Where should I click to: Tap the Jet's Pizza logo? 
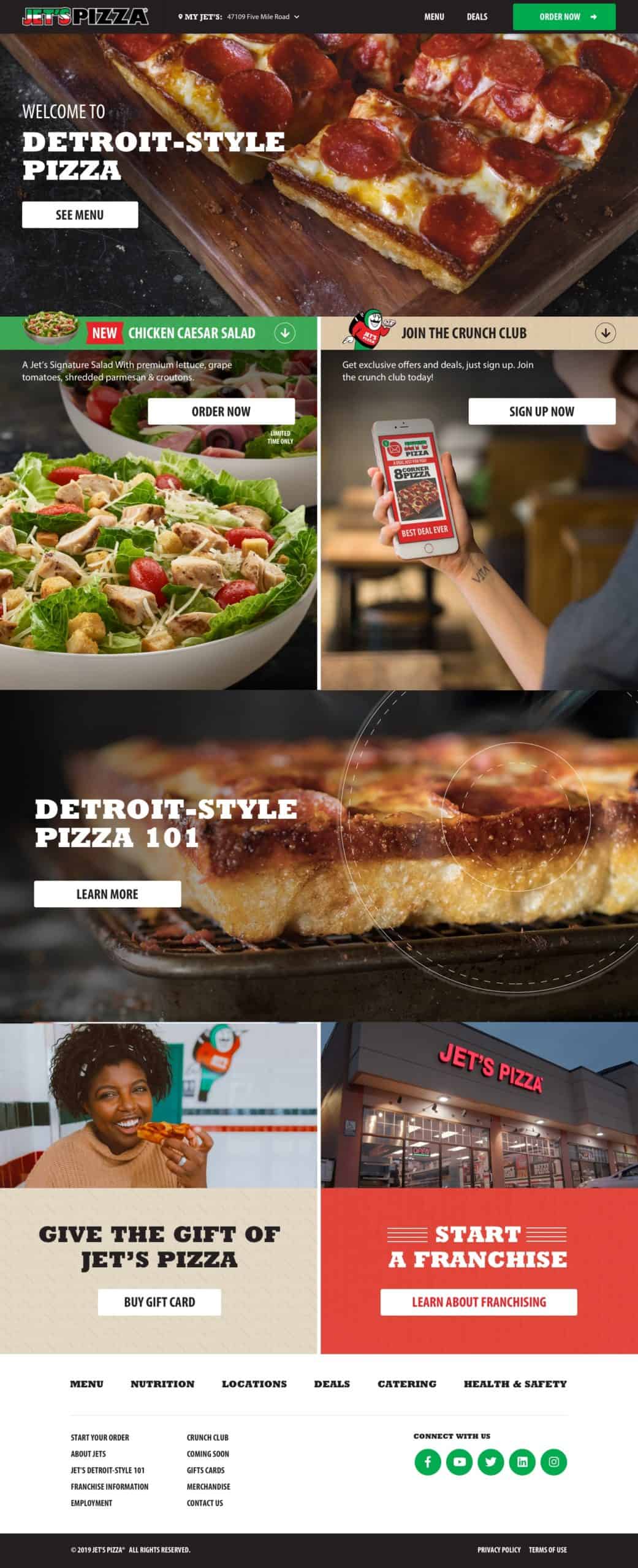pyautogui.click(x=85, y=17)
